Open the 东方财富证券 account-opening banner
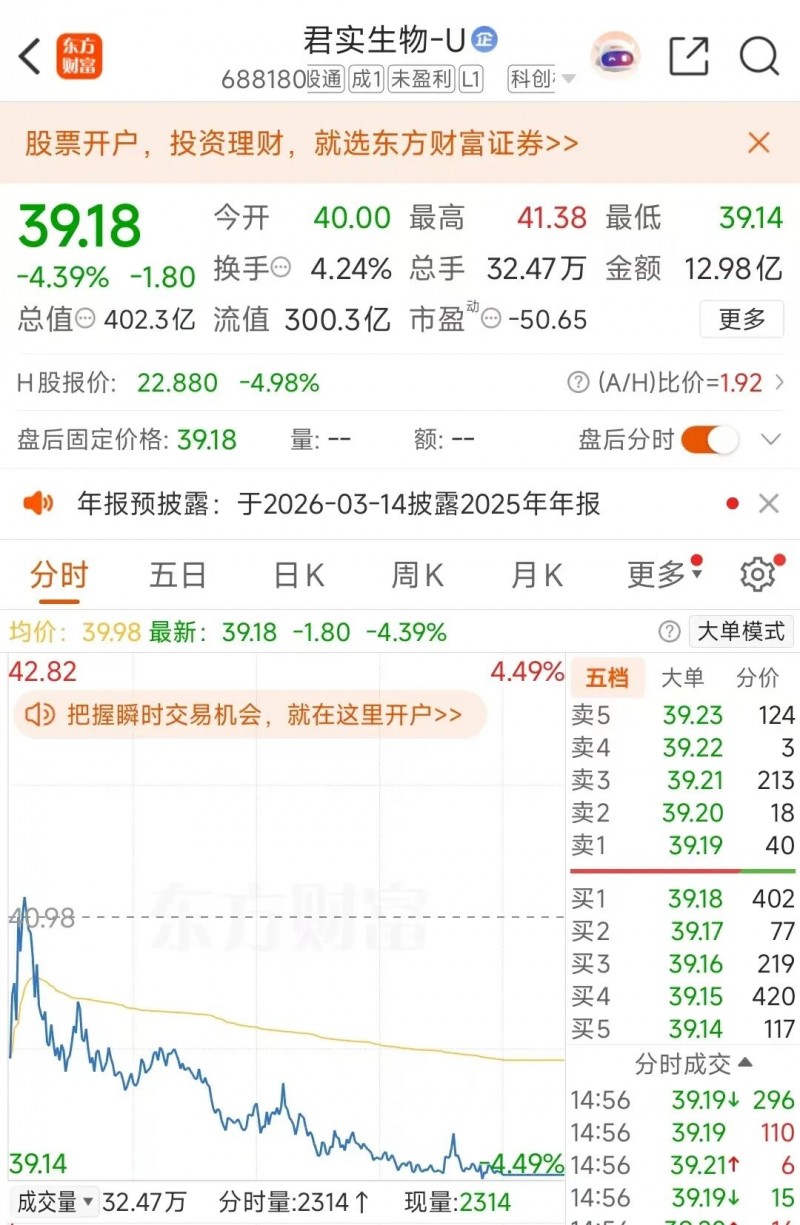This screenshot has width=800, height=1225. tap(302, 143)
